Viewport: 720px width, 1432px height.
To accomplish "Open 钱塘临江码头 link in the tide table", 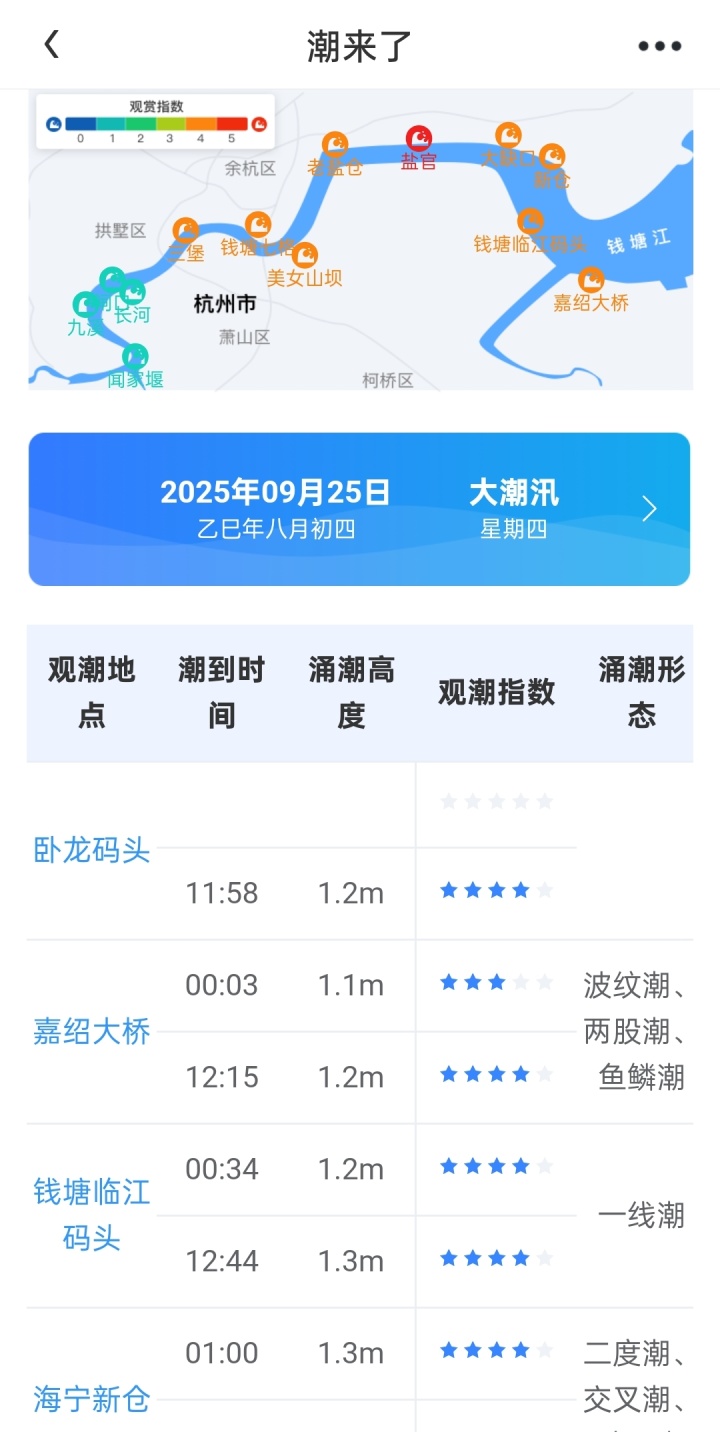I will click(x=92, y=1215).
